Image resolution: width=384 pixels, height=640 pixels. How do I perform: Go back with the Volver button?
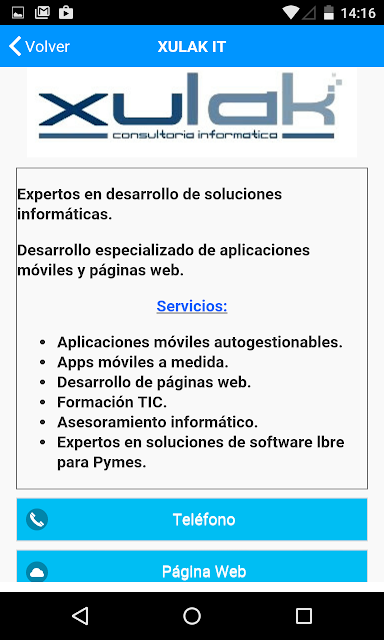[40, 47]
